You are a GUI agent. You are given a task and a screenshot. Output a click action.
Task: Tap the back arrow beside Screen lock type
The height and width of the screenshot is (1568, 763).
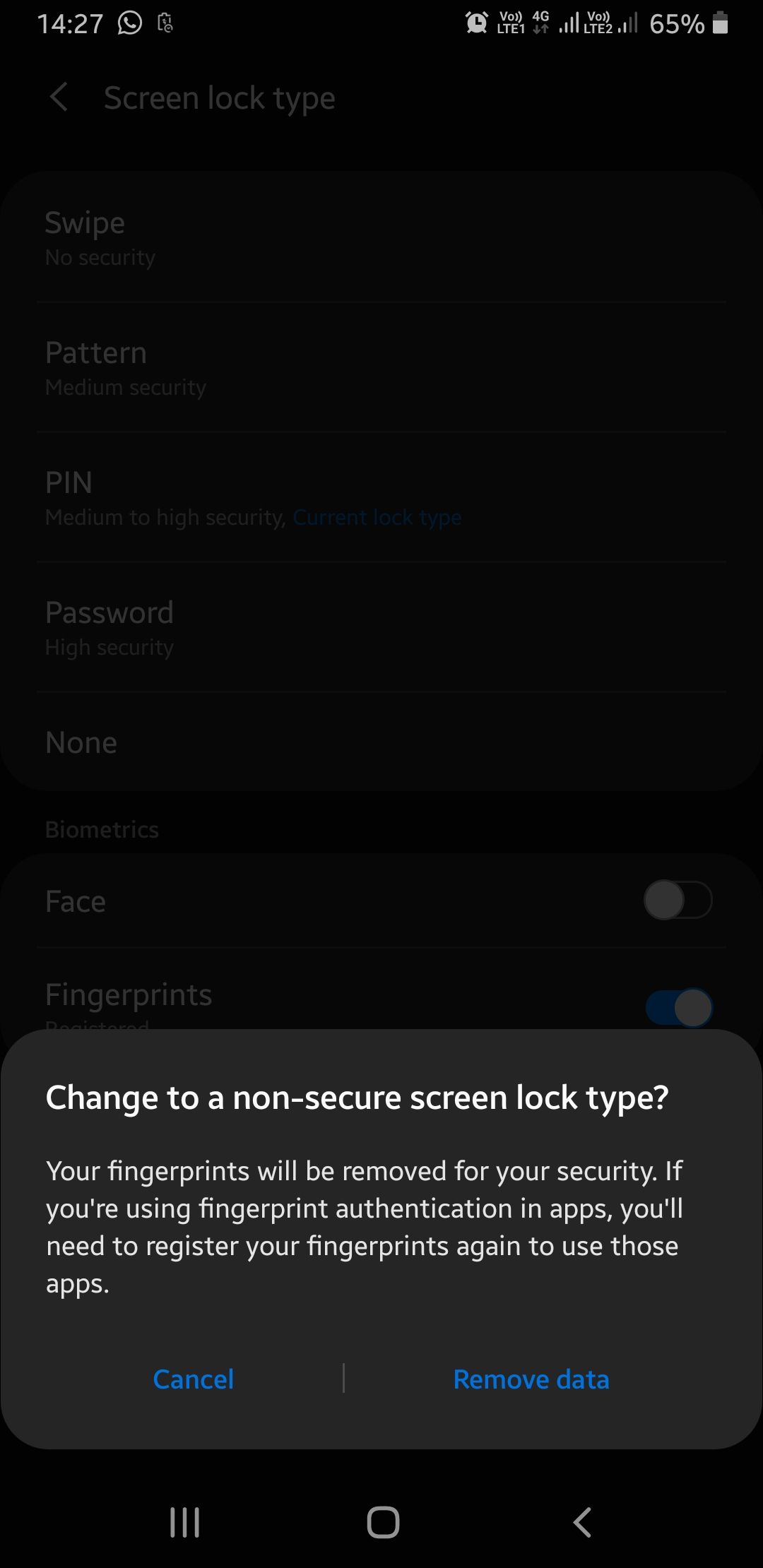coord(59,97)
